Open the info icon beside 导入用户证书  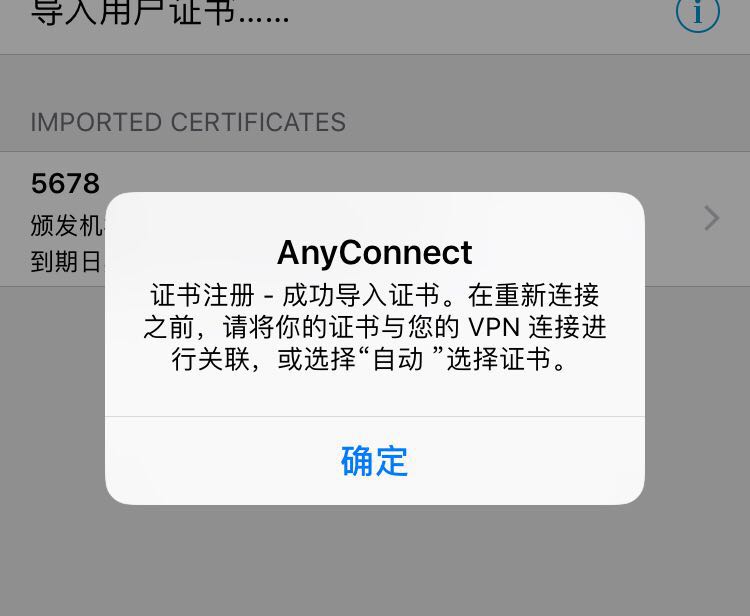[697, 14]
